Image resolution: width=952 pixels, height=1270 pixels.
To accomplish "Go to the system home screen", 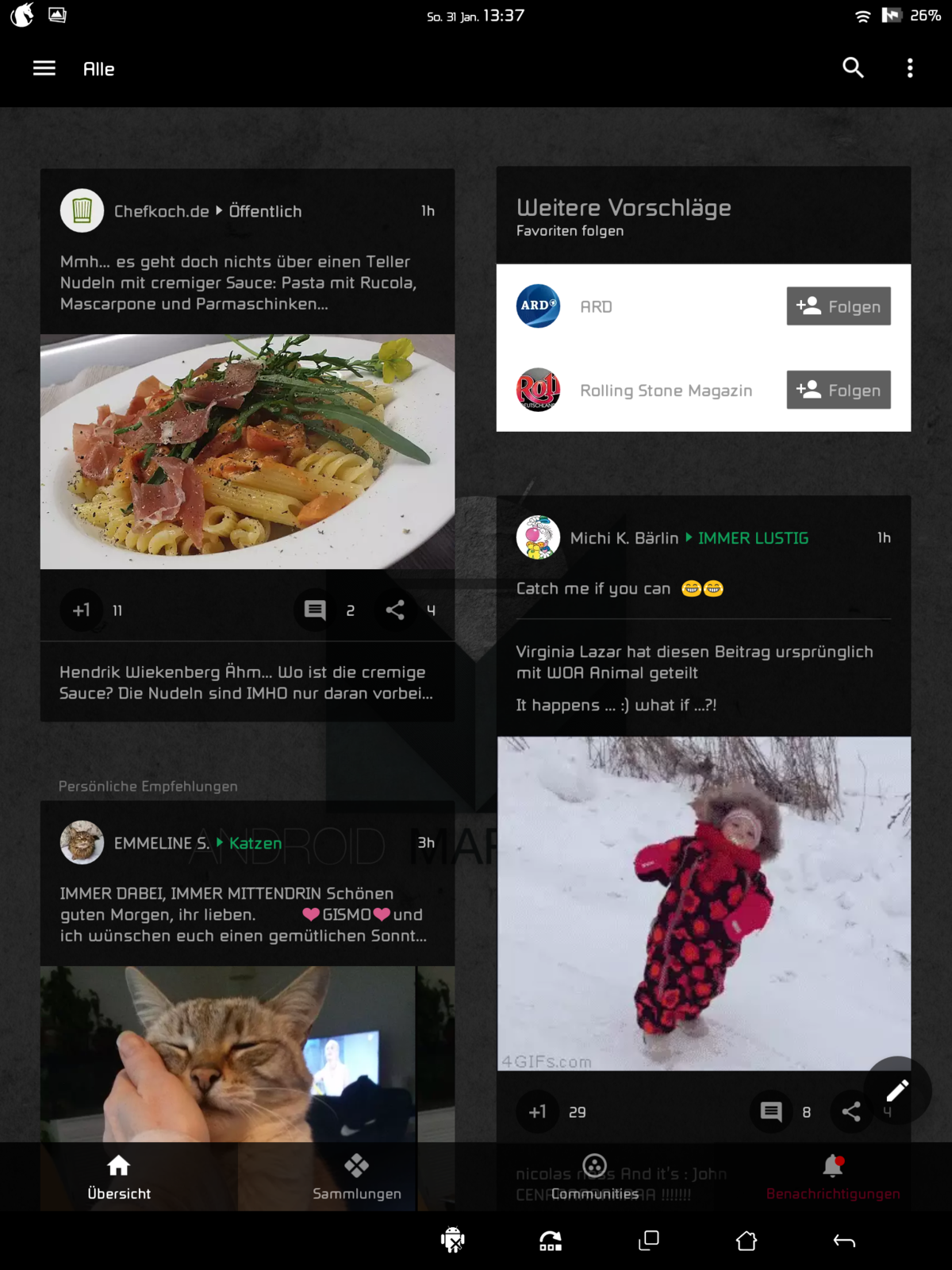I will [x=747, y=1241].
